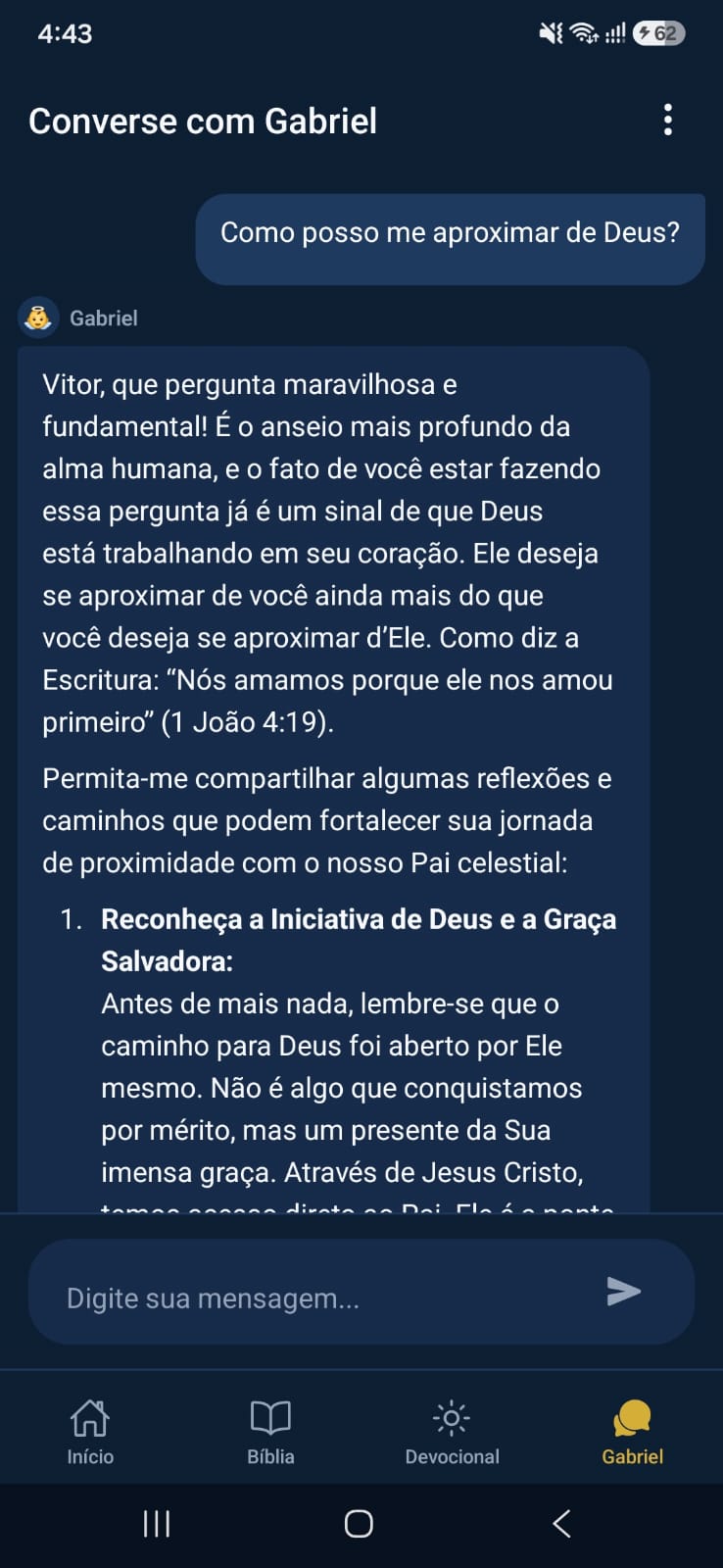Screen dimensions: 723x1568
Task: Select the Gabriel chat tab
Action: (633, 1432)
